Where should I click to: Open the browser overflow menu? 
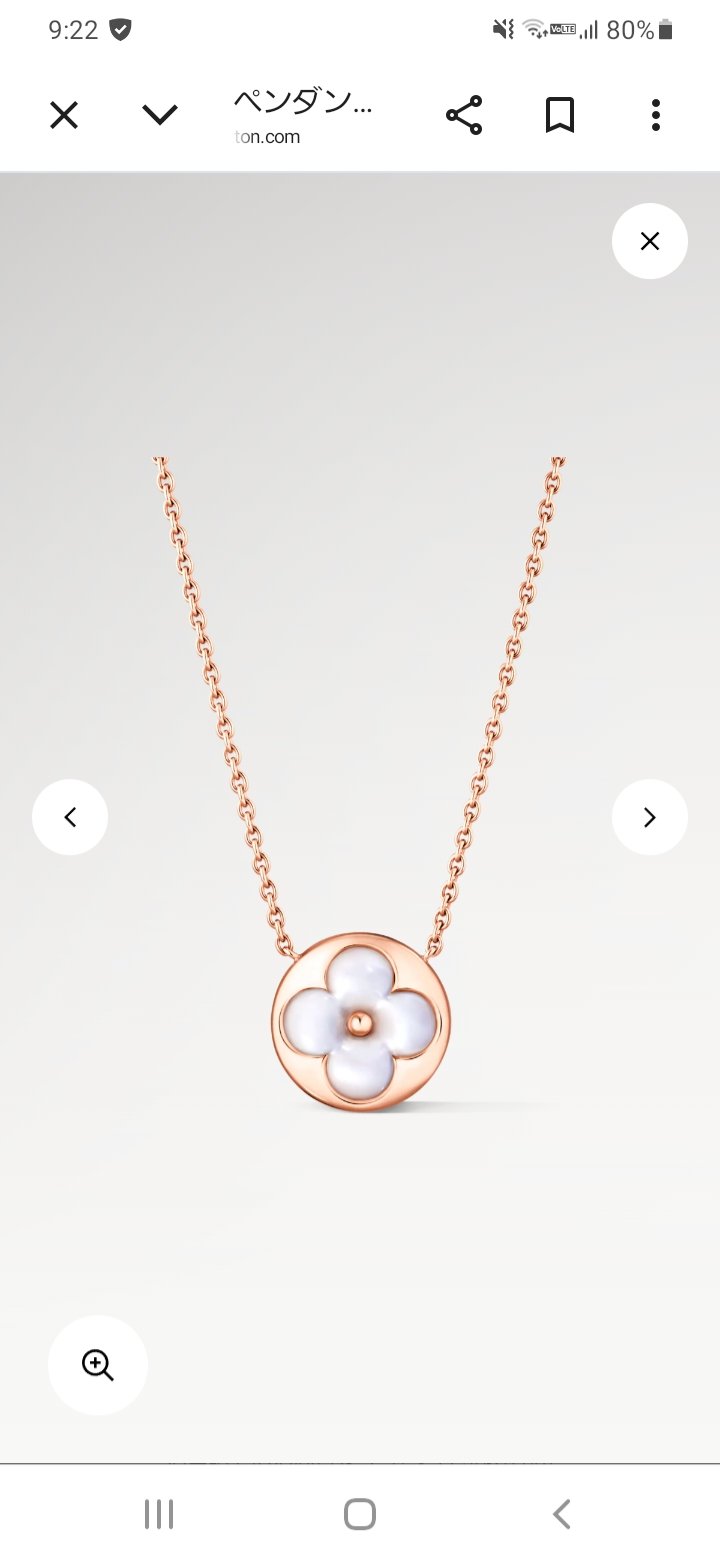656,116
